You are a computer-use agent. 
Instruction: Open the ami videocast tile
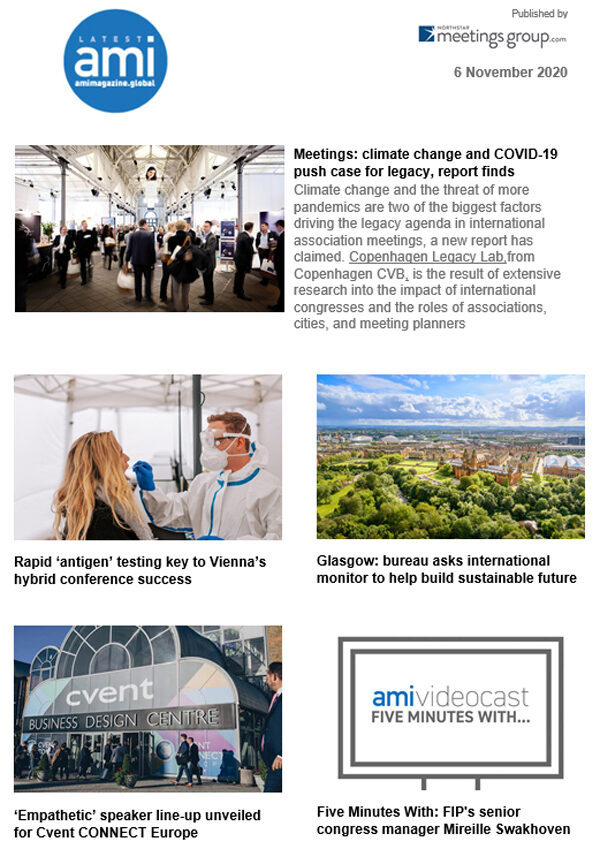tap(450, 708)
